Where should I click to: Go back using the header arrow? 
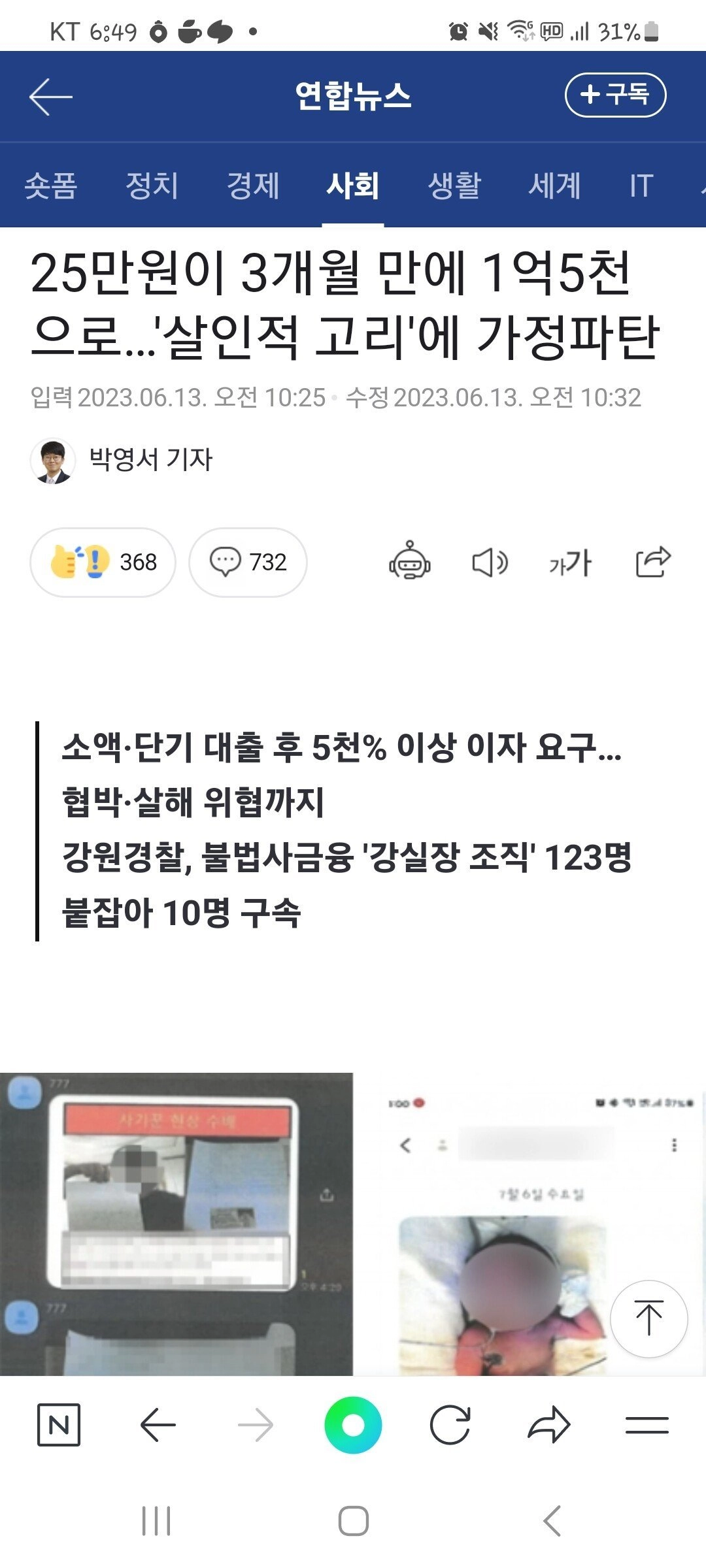pos(51,97)
